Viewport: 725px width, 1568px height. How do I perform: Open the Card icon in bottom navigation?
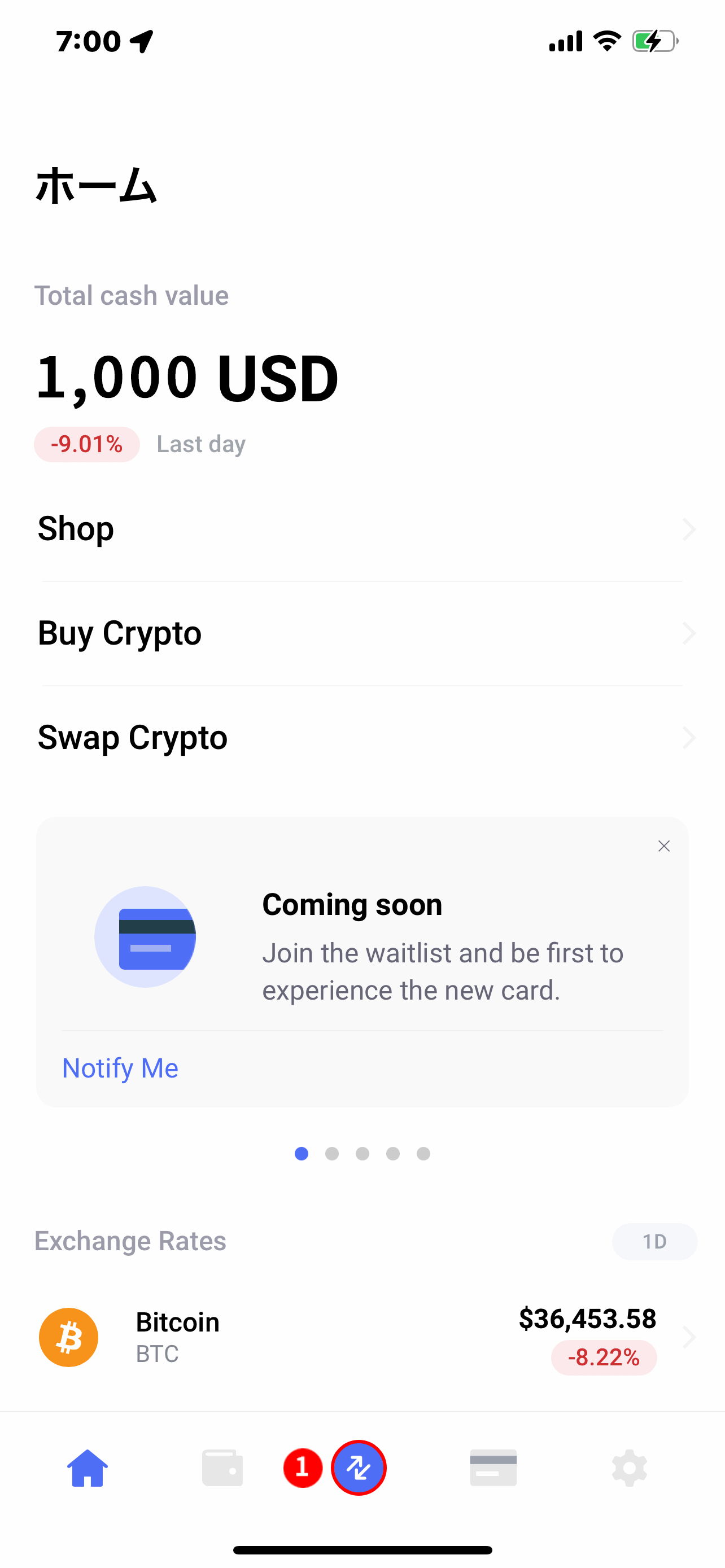pyautogui.click(x=493, y=1468)
